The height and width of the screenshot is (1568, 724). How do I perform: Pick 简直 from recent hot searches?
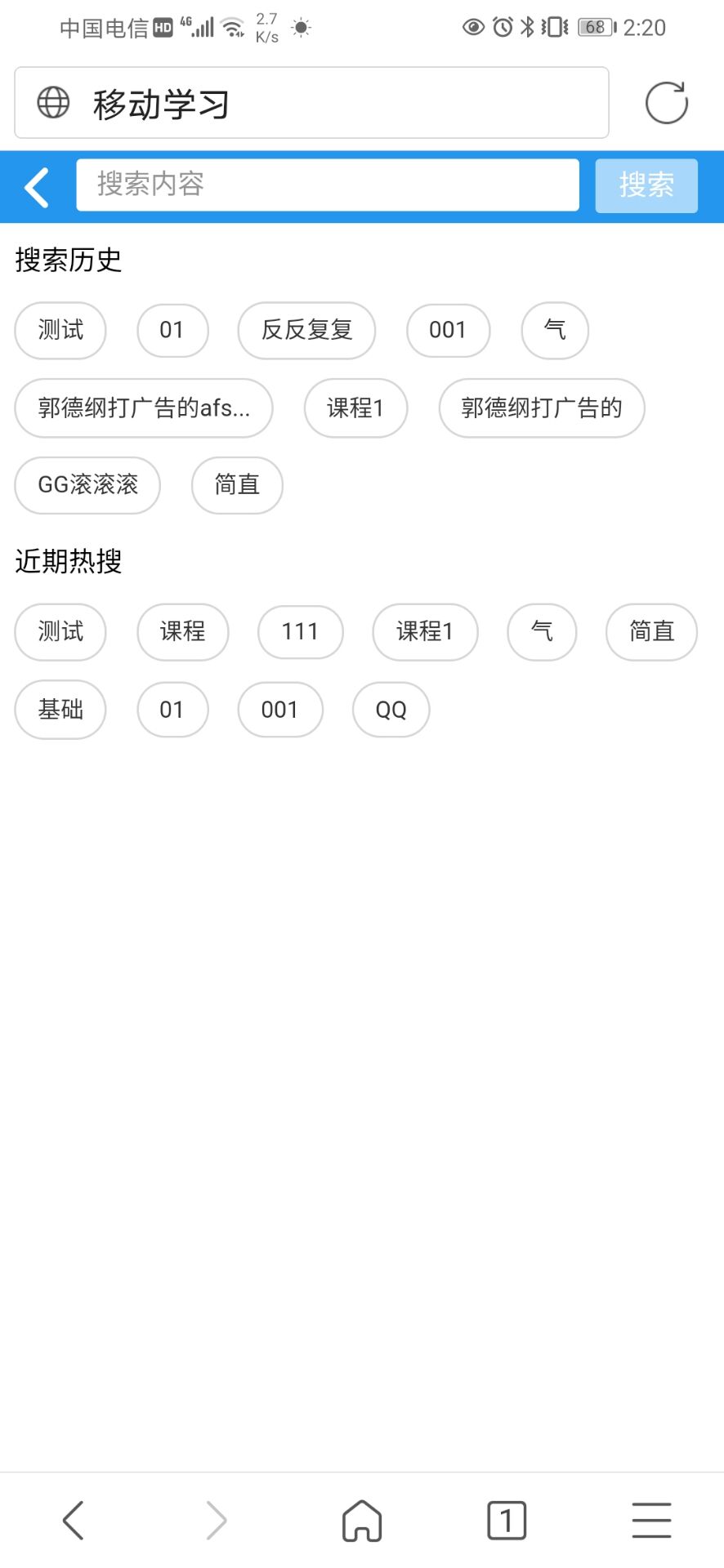coord(651,632)
